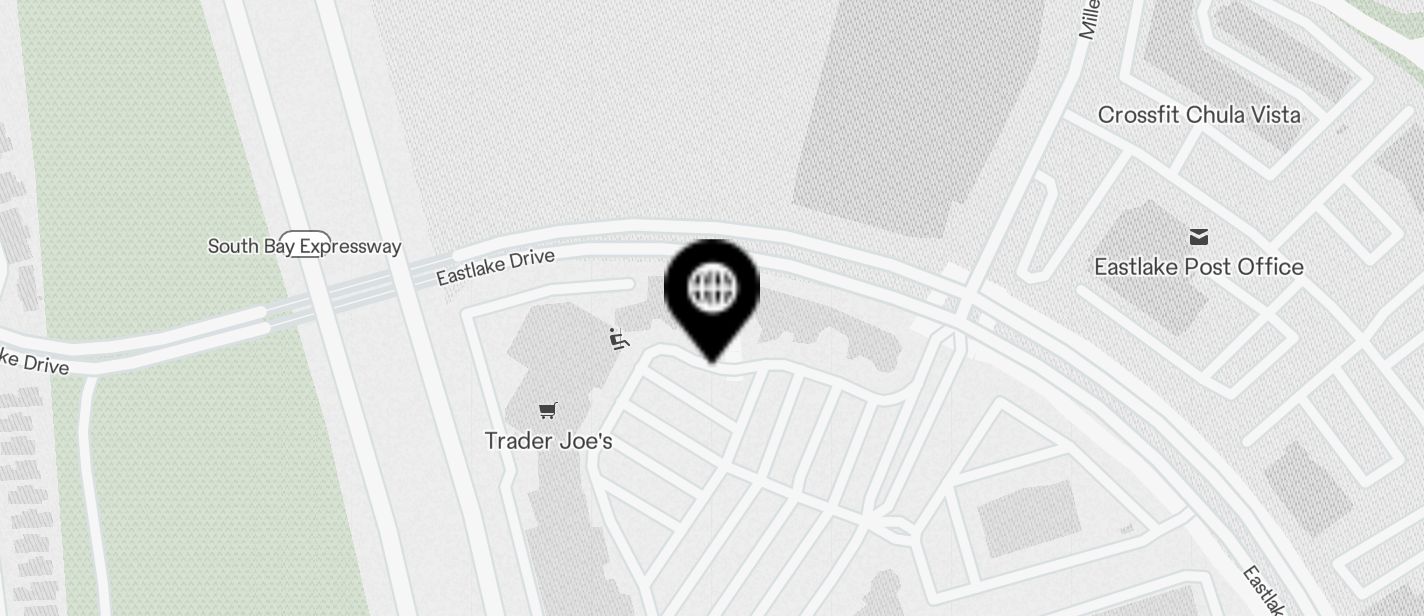The image size is (1424, 616).
Task: Select the Trader Joe's map marker
Action: click(x=547, y=411)
